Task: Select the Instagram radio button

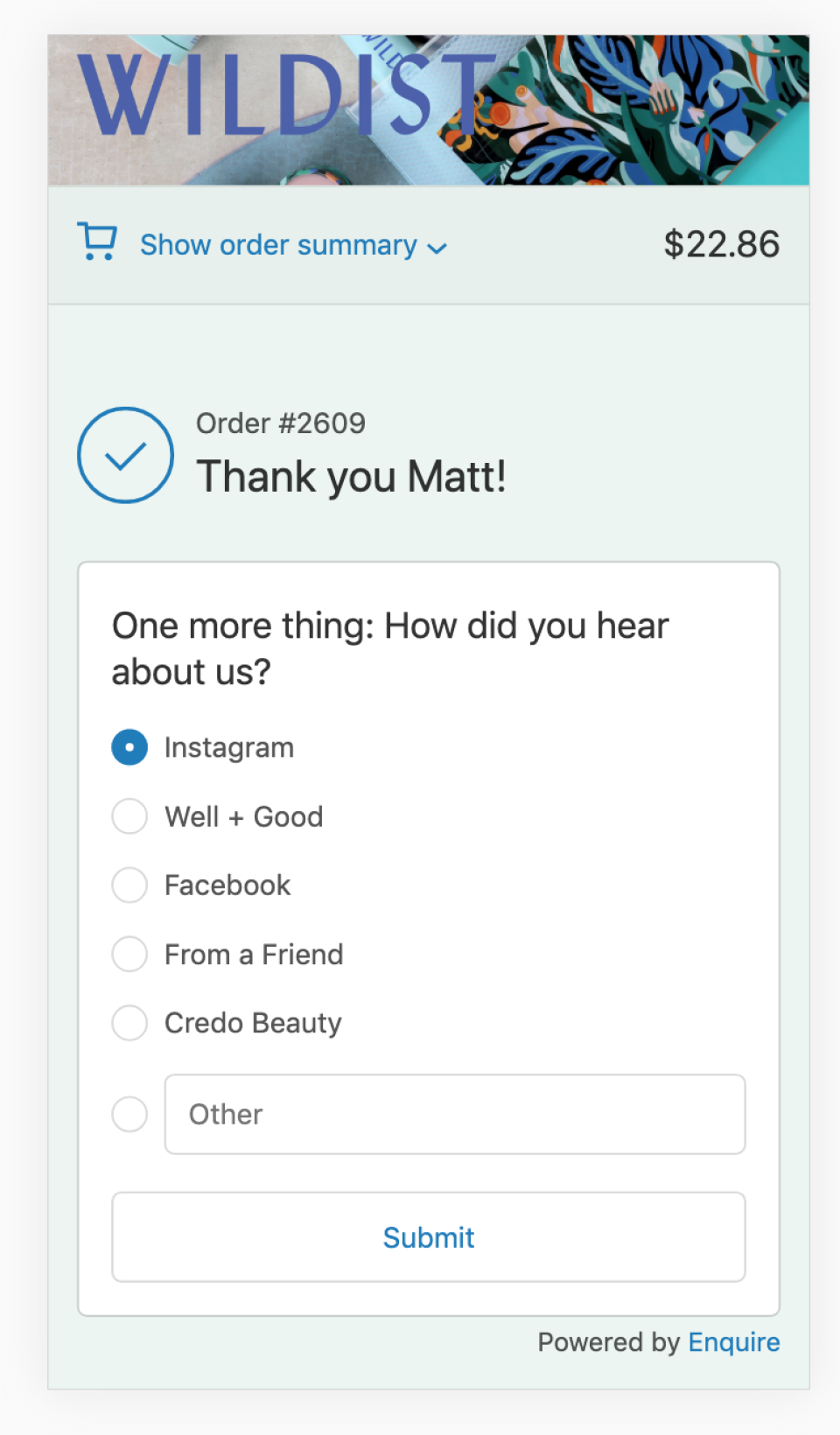Action: [x=129, y=747]
